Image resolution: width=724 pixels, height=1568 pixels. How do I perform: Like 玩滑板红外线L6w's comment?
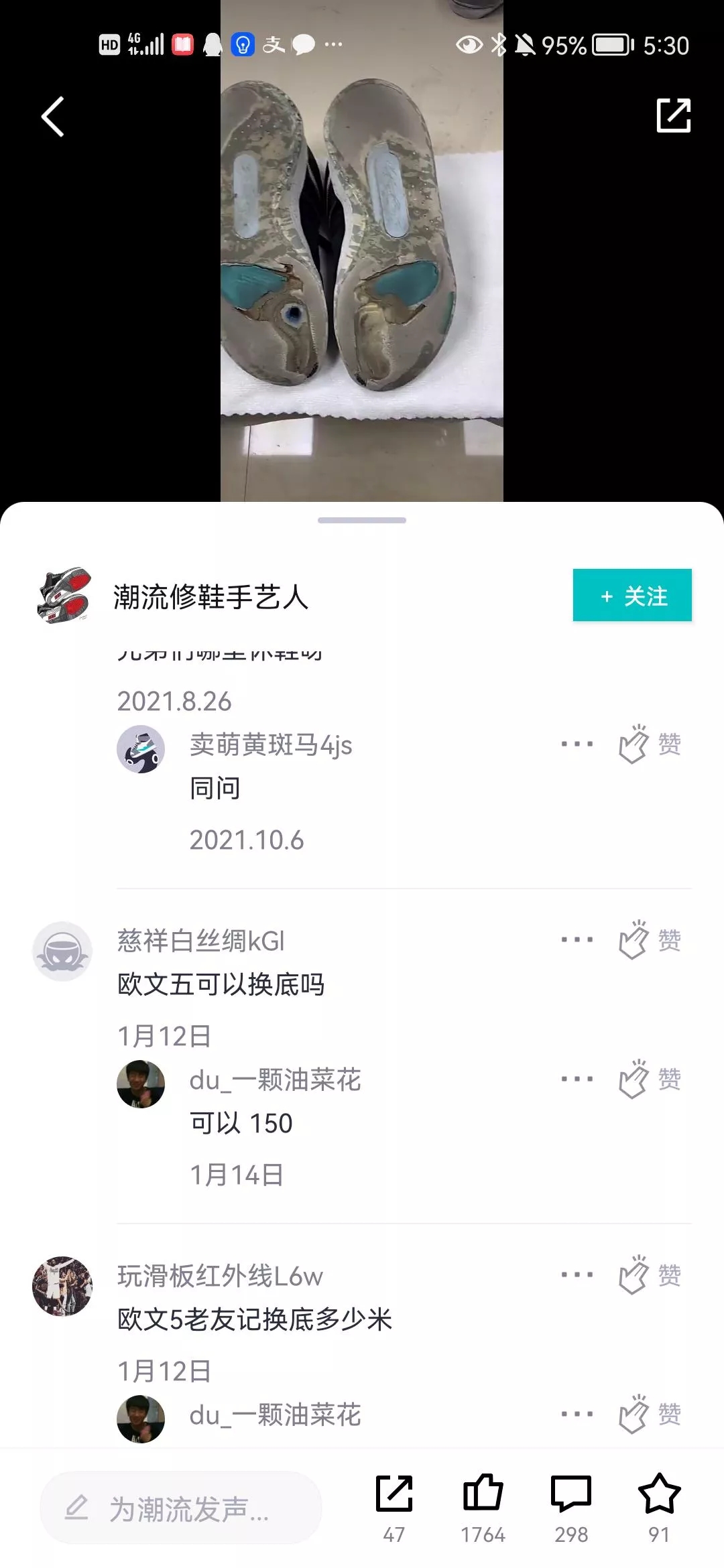tap(649, 1275)
